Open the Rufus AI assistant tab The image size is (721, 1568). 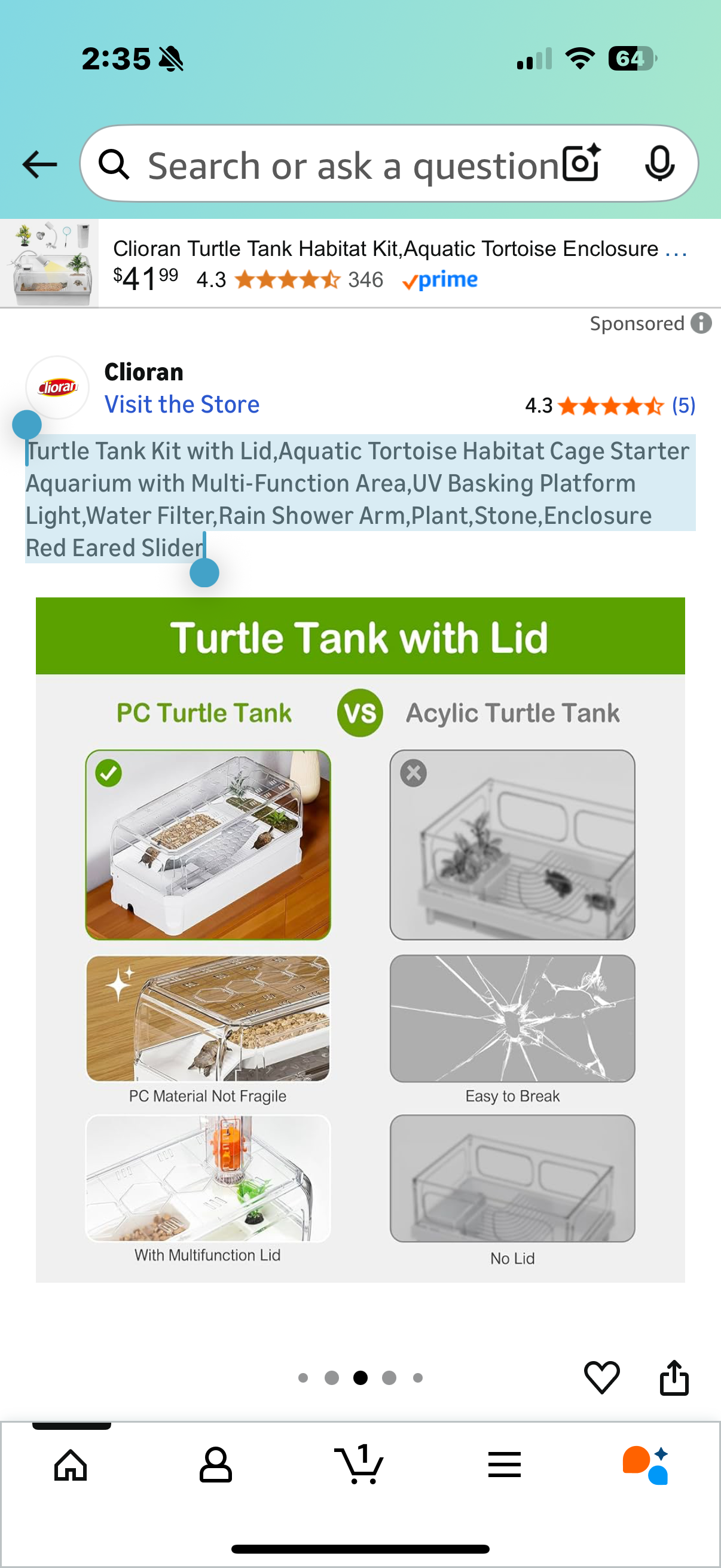pos(646,1465)
